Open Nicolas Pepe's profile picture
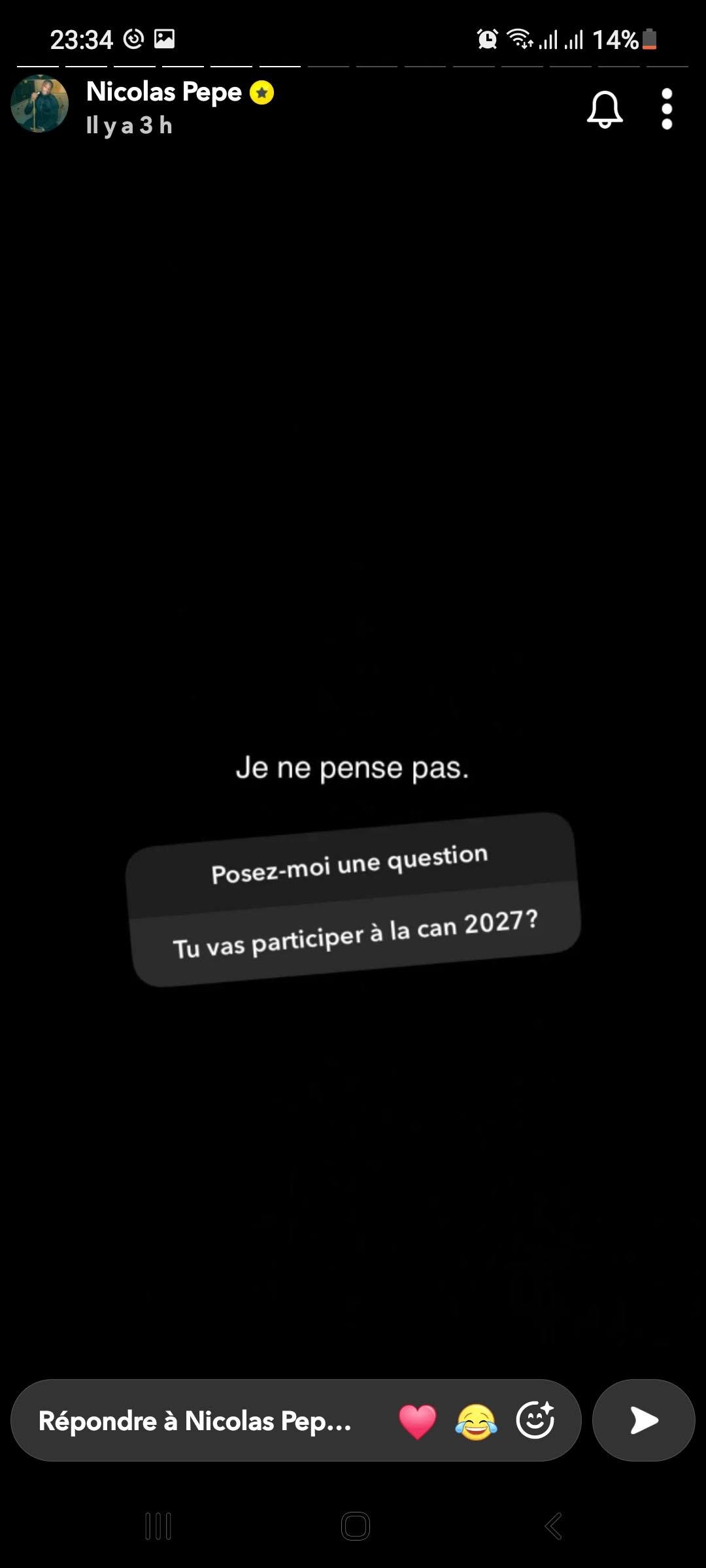Screen dimensions: 706x1568 click(40, 105)
